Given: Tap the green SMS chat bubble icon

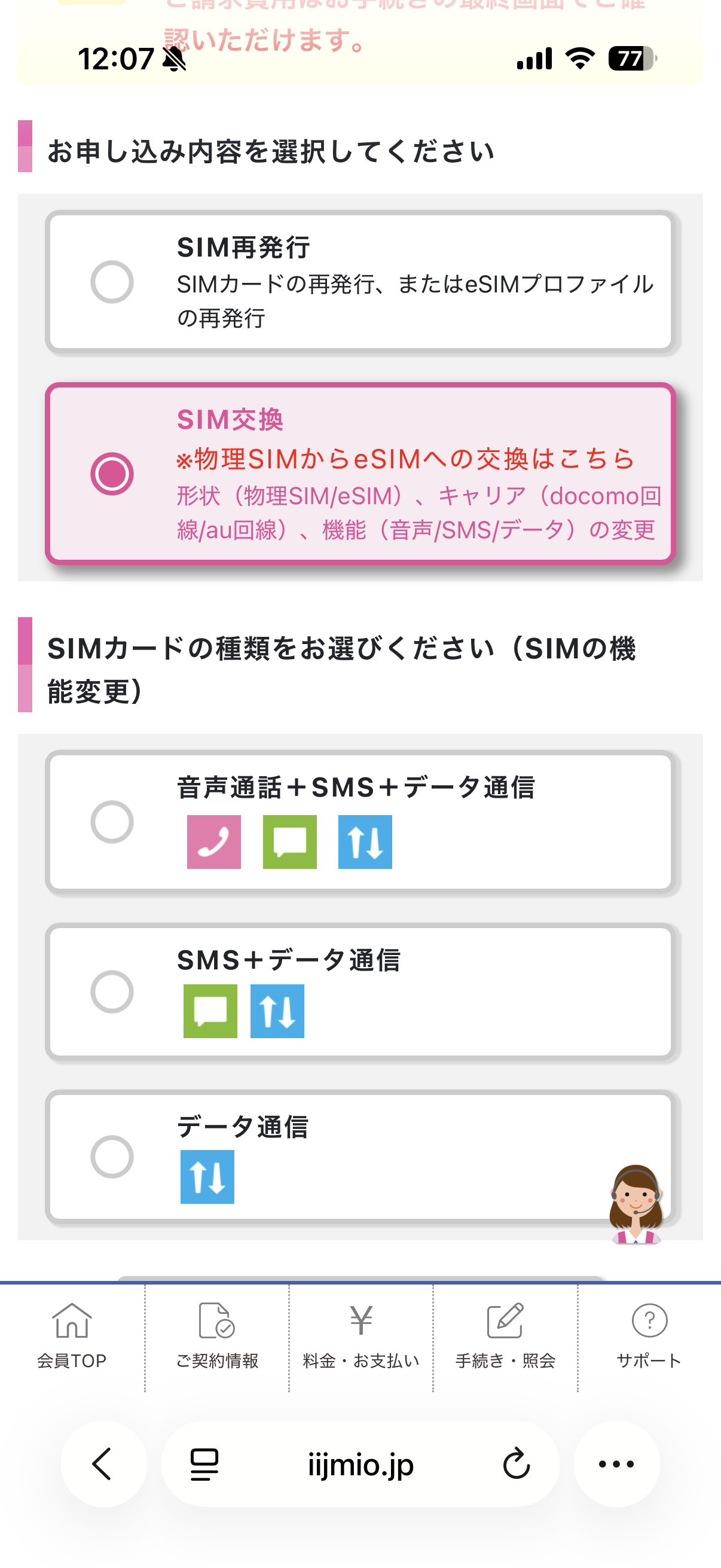Looking at the screenshot, I should point(289,843).
